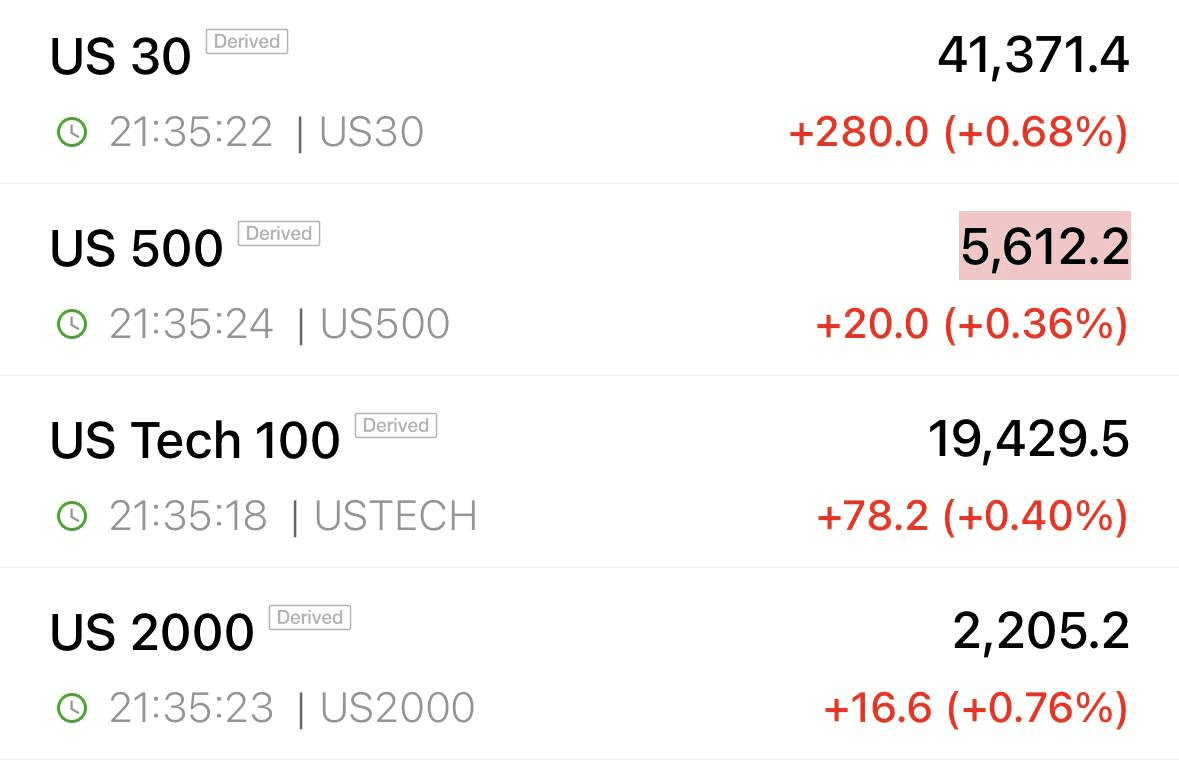This screenshot has height=761, width=1179.
Task: View the US 500 index row
Action: point(136,249)
